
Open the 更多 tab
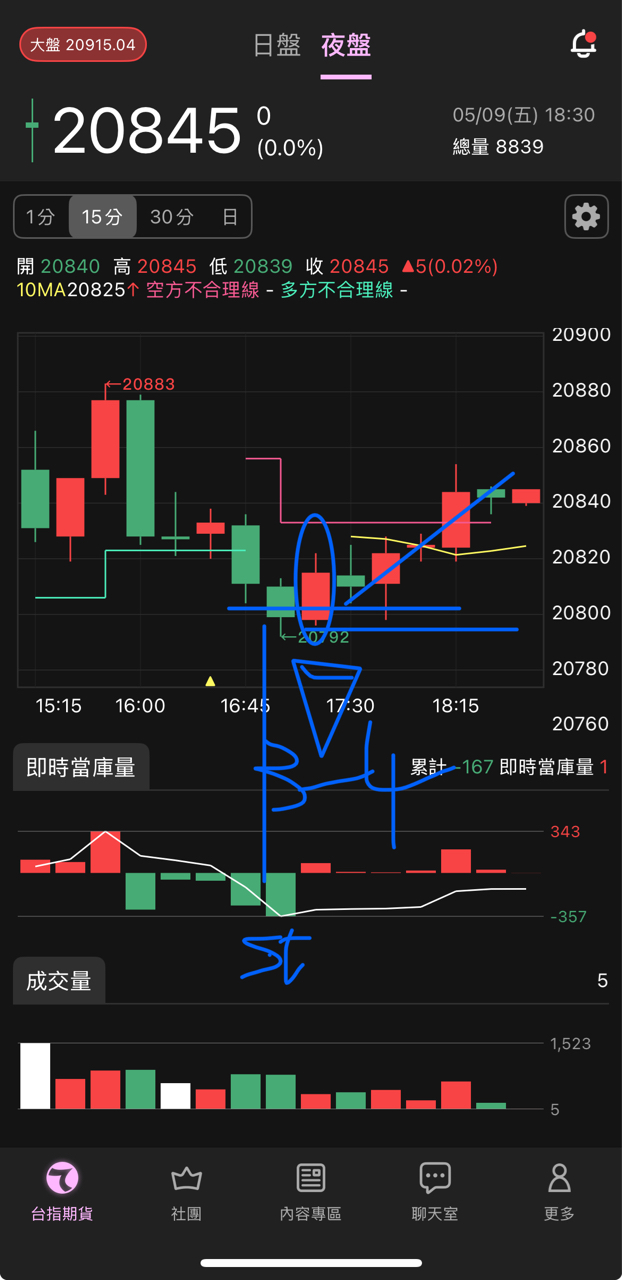tap(559, 1191)
